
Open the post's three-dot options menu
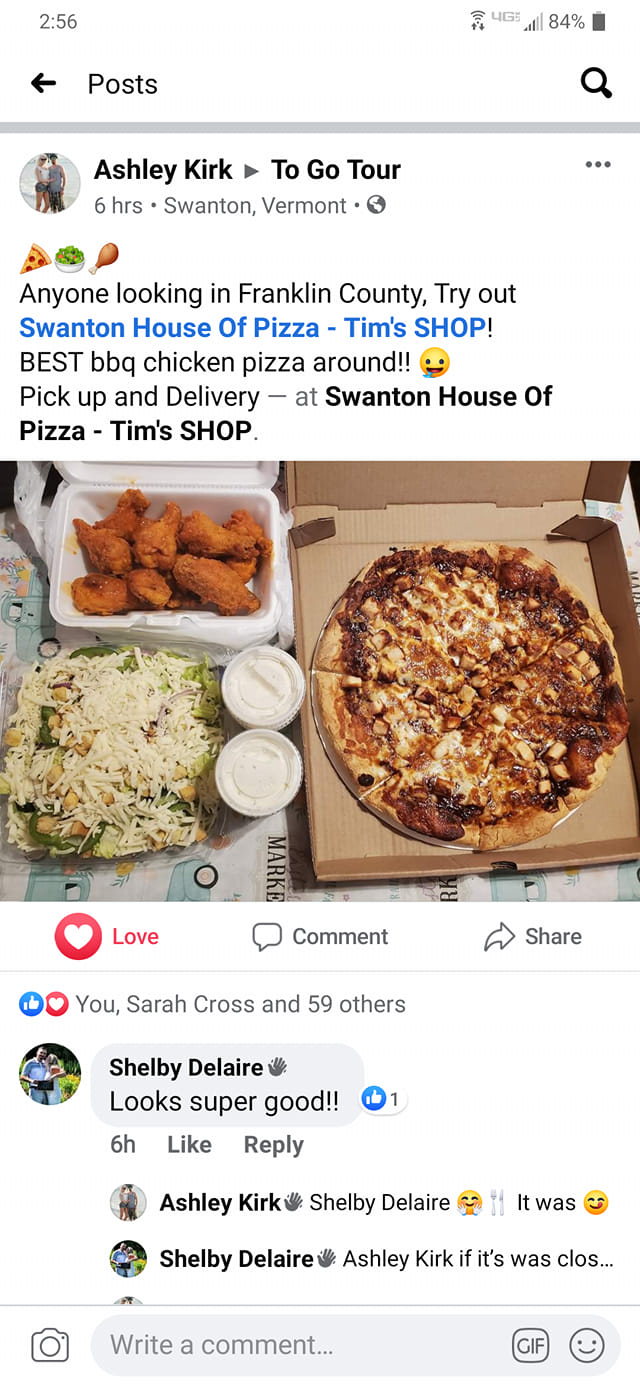tap(597, 165)
